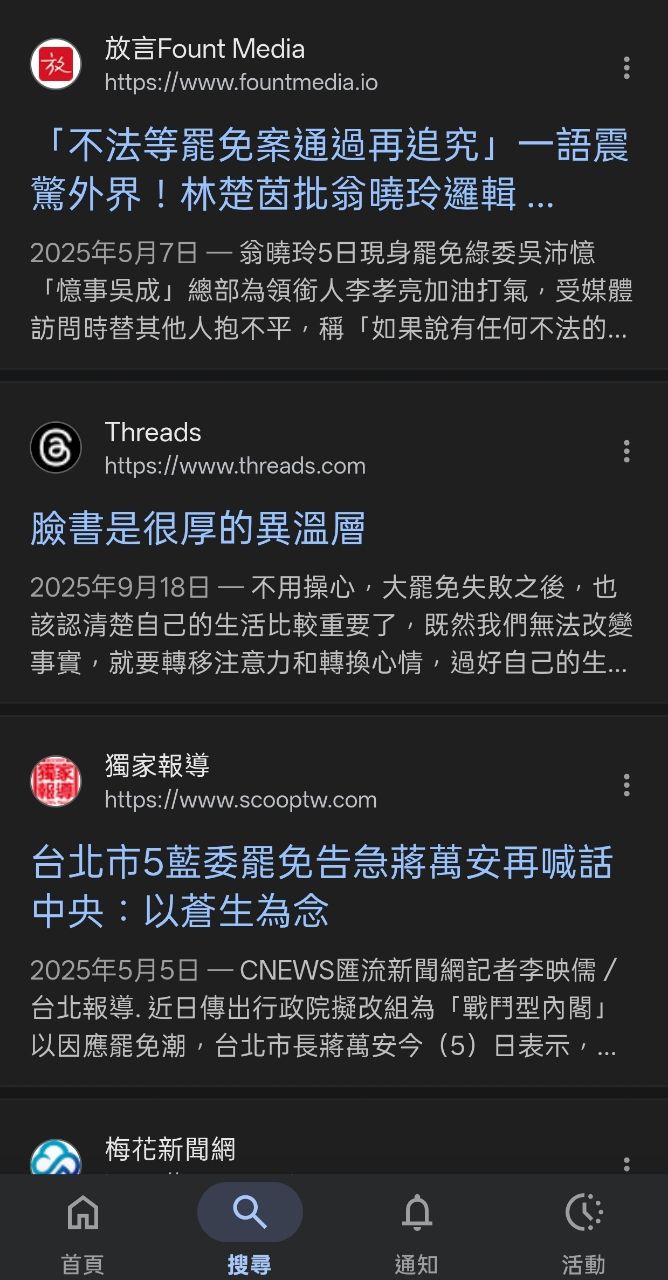
Task: Select the 搜尋 tab
Action: 249,1229
